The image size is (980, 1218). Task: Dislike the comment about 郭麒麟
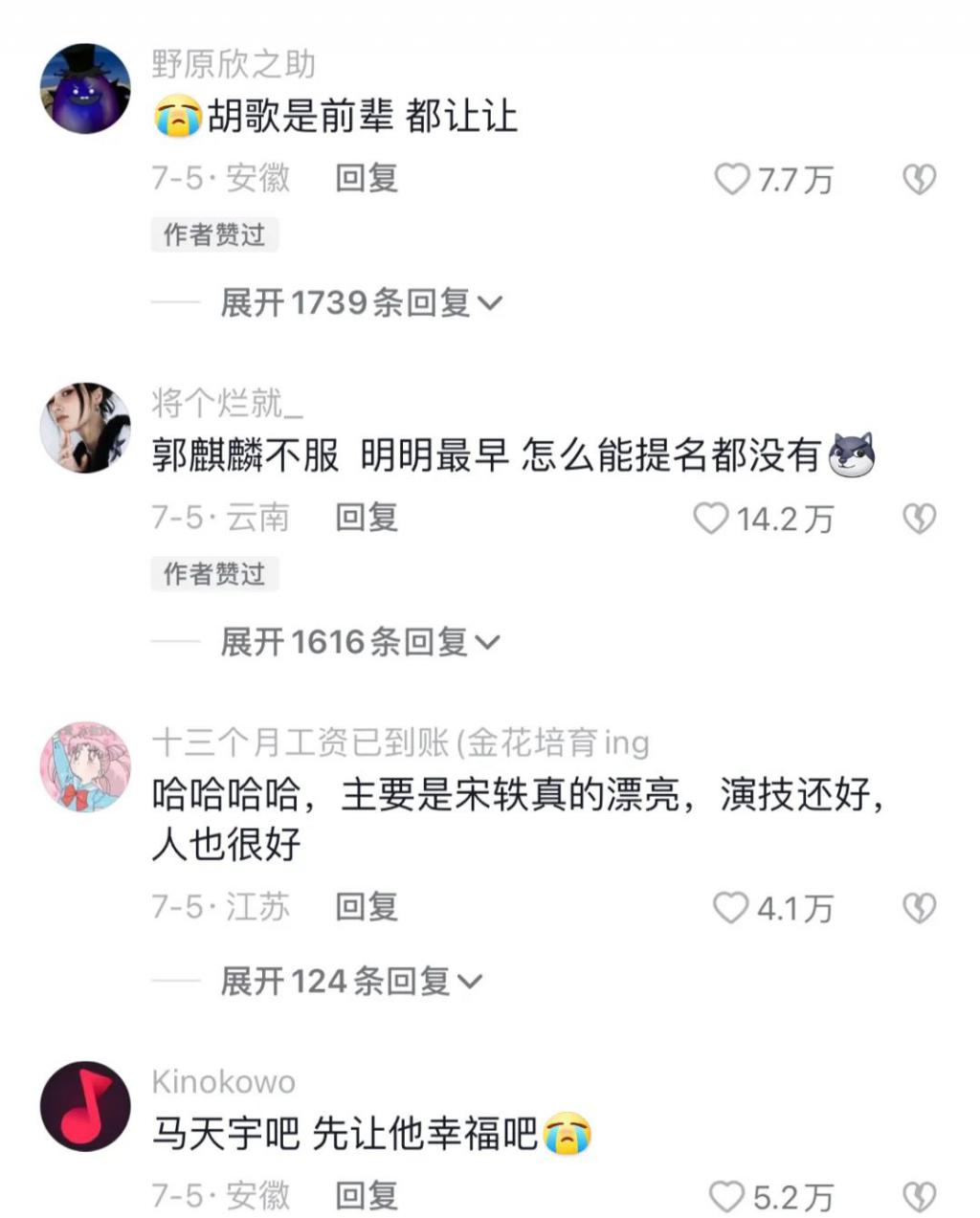tap(920, 519)
